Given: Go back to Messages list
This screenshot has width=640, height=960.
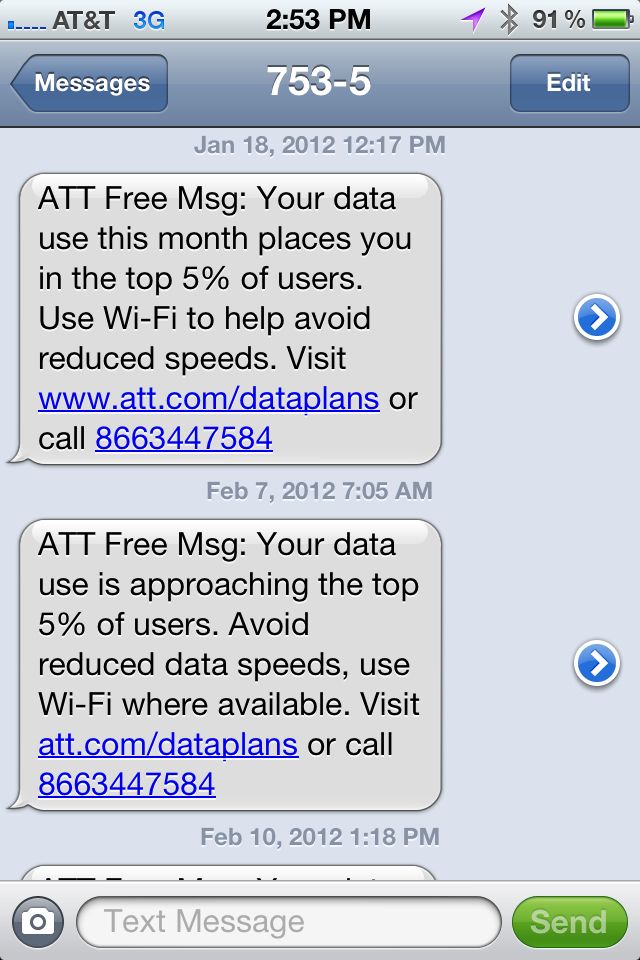Looking at the screenshot, I should (90, 83).
